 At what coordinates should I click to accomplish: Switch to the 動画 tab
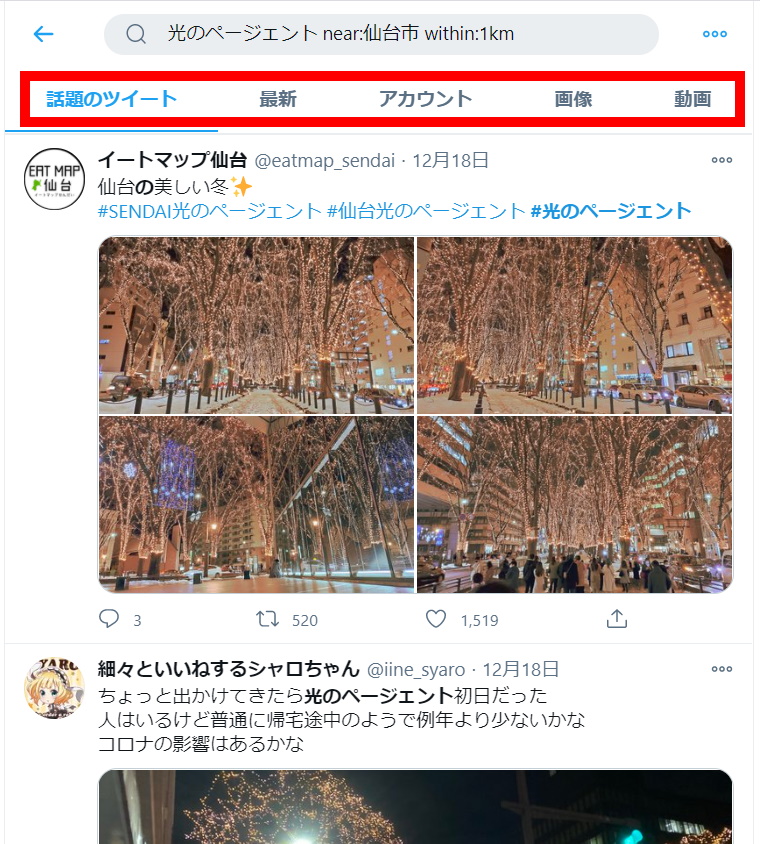point(692,99)
